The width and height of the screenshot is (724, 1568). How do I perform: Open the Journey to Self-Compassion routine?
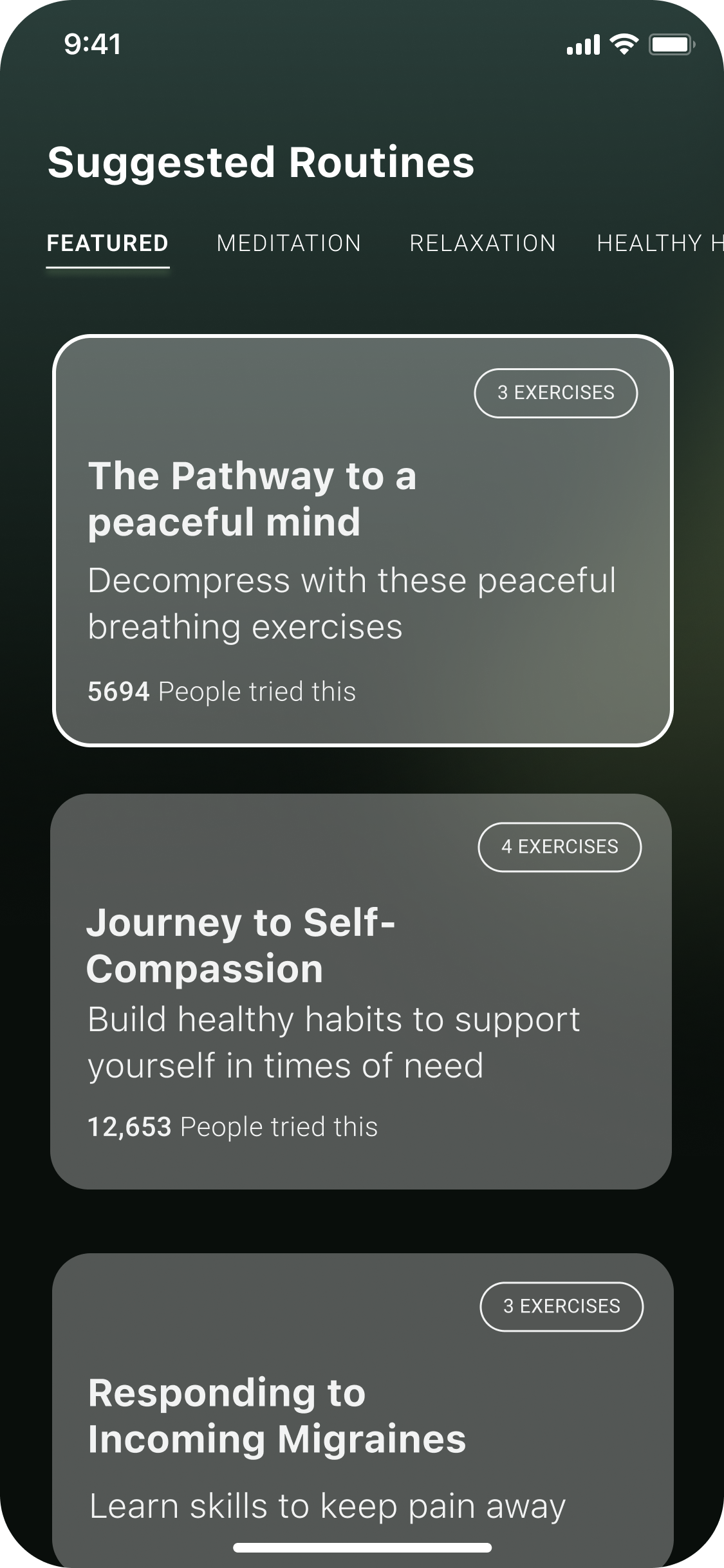coord(361,991)
